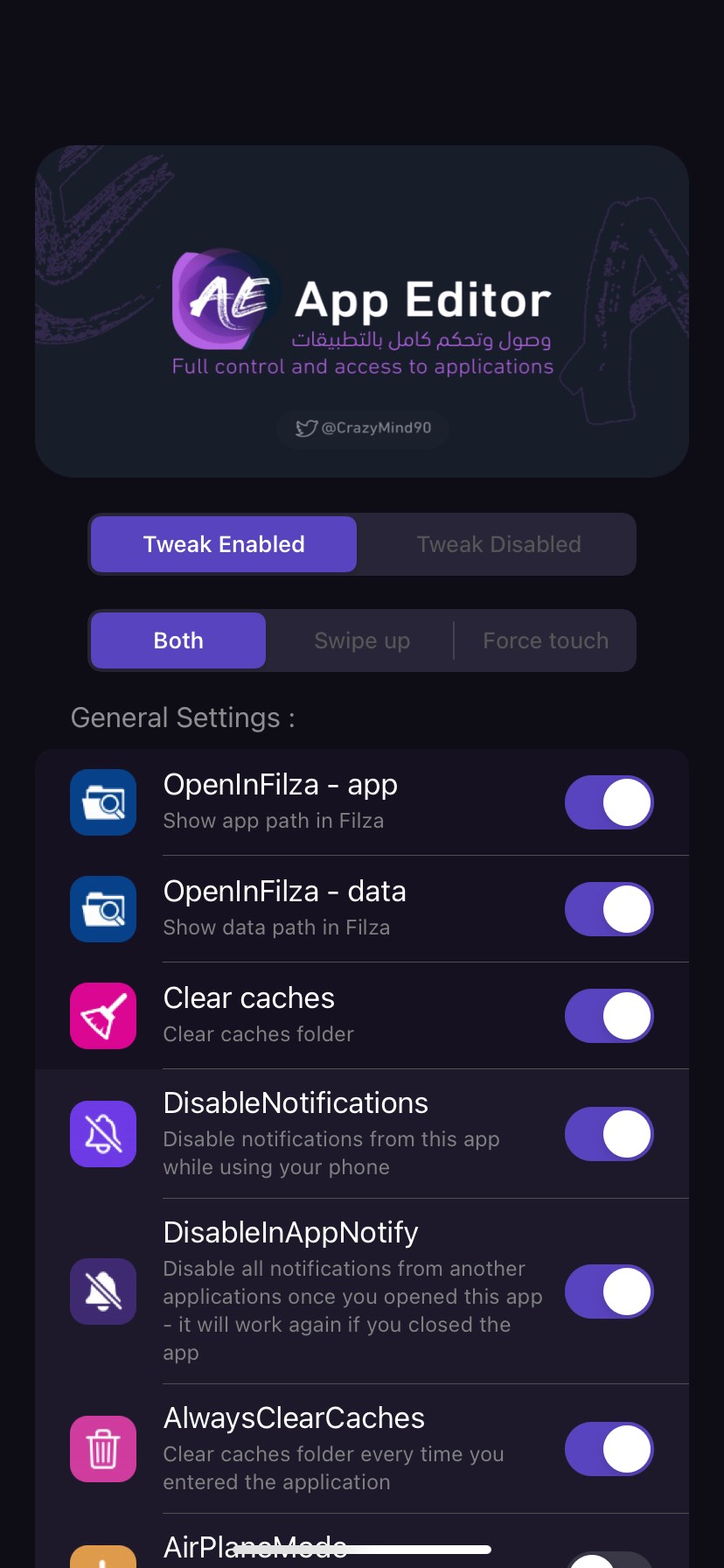Turn off the Clear caches switch

(609, 1016)
